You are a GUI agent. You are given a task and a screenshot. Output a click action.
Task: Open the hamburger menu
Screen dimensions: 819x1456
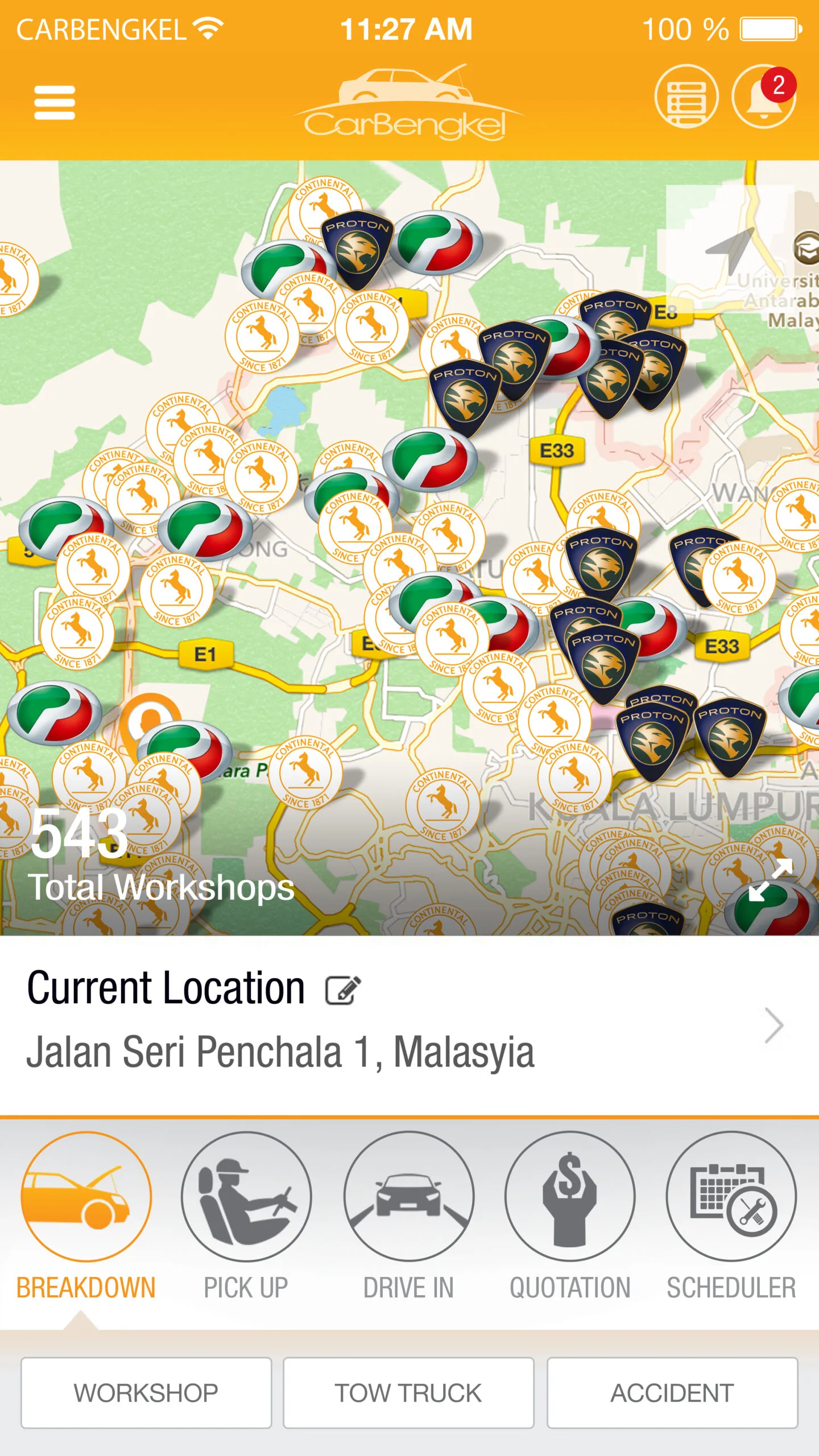point(55,102)
